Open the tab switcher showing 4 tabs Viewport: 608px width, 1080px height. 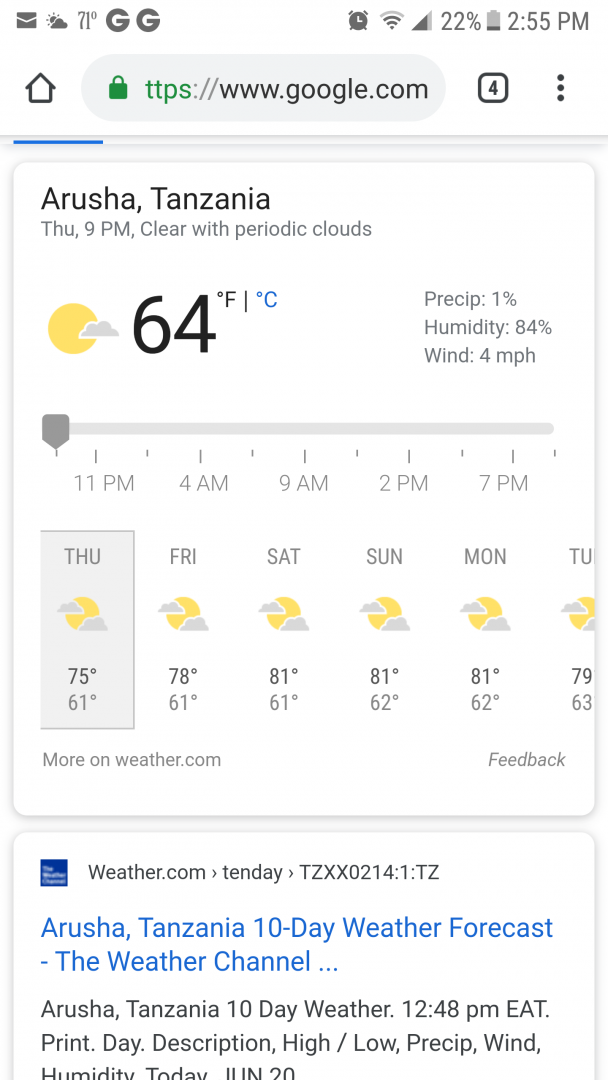coord(493,89)
